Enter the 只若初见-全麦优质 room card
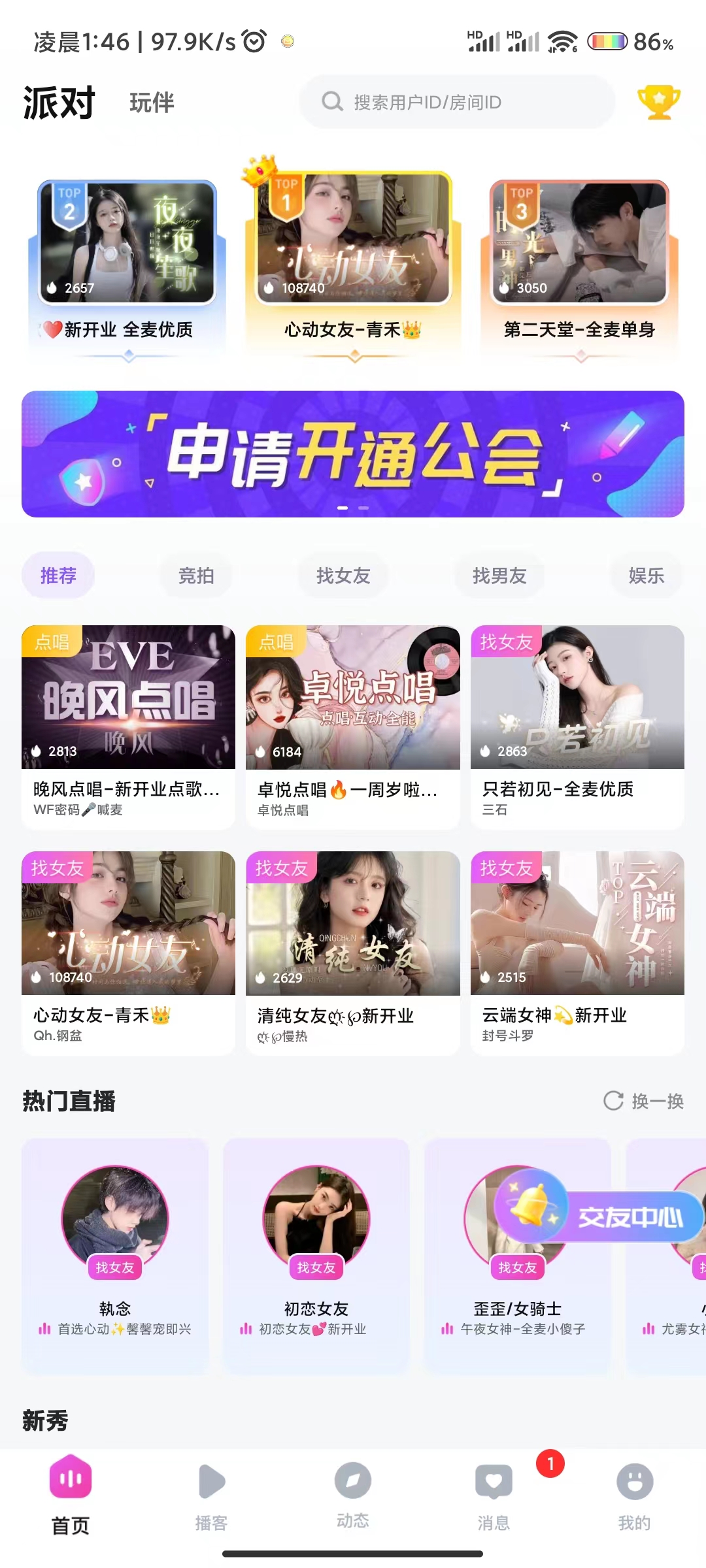706x1568 pixels. 577,725
